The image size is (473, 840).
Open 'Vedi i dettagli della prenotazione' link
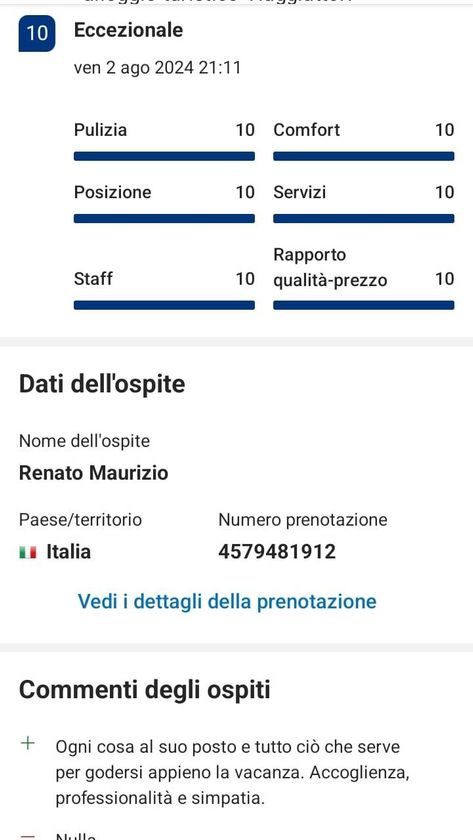coord(227,602)
